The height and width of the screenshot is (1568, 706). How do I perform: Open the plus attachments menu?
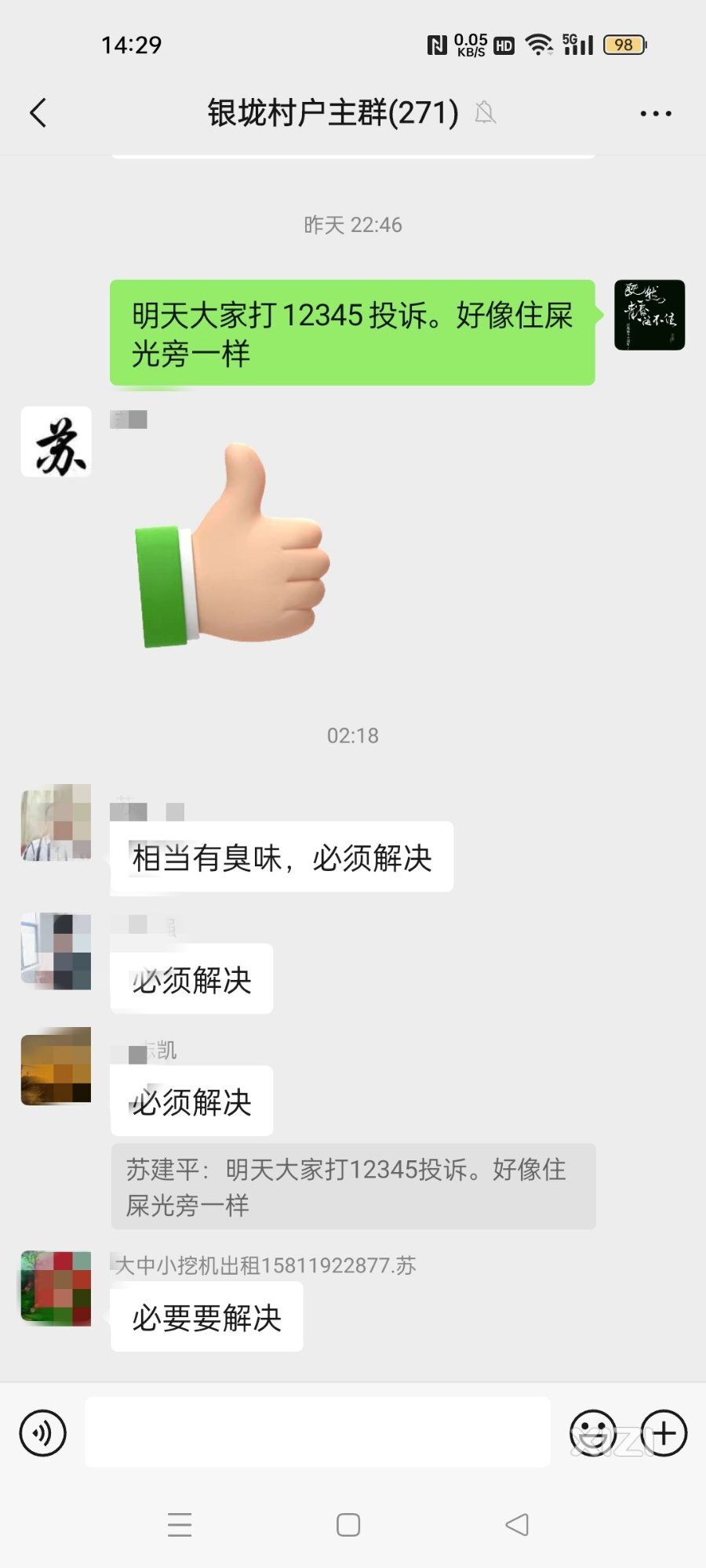click(x=664, y=1433)
